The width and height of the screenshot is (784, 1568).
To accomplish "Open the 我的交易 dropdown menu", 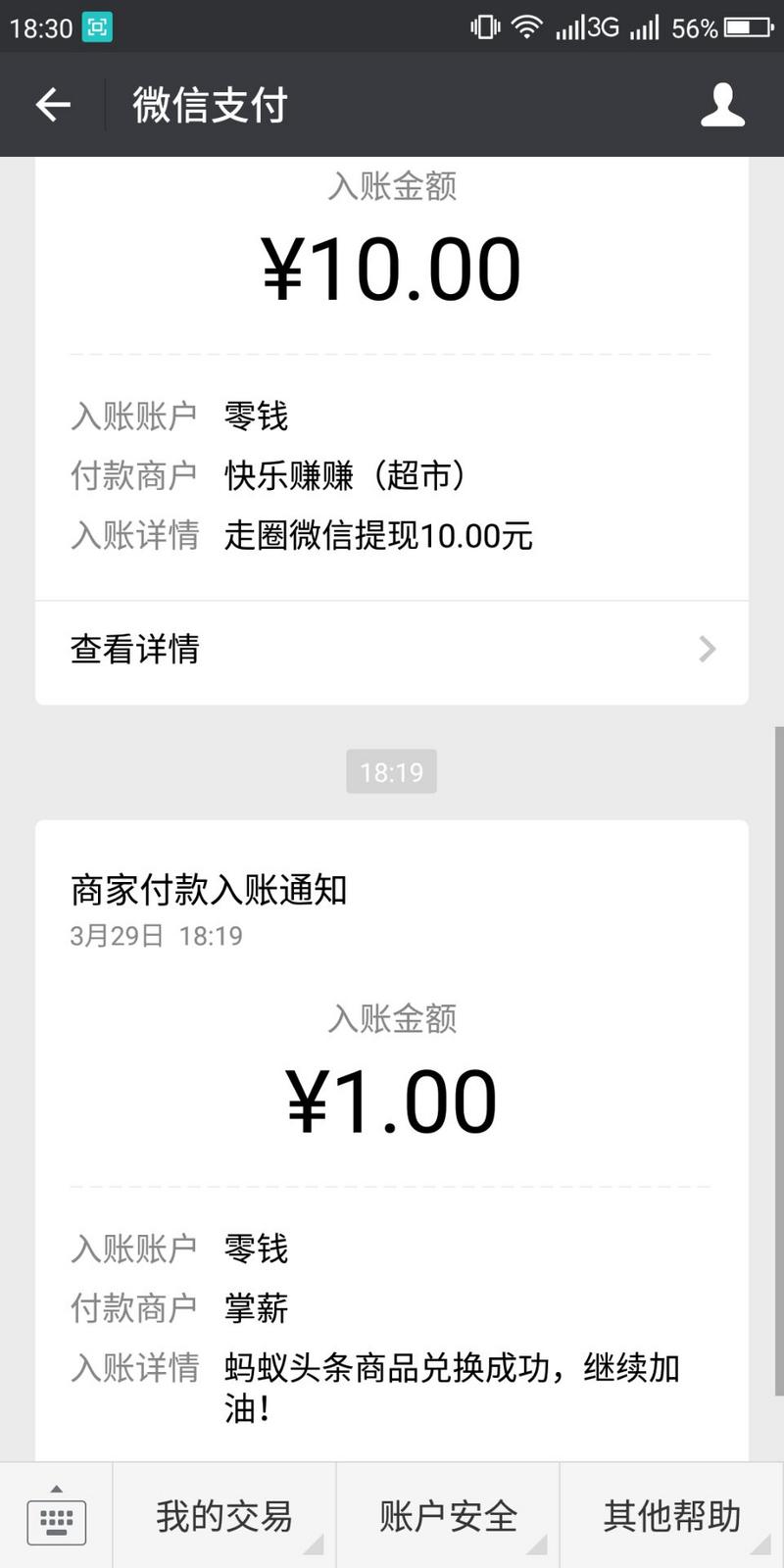I will [225, 1515].
